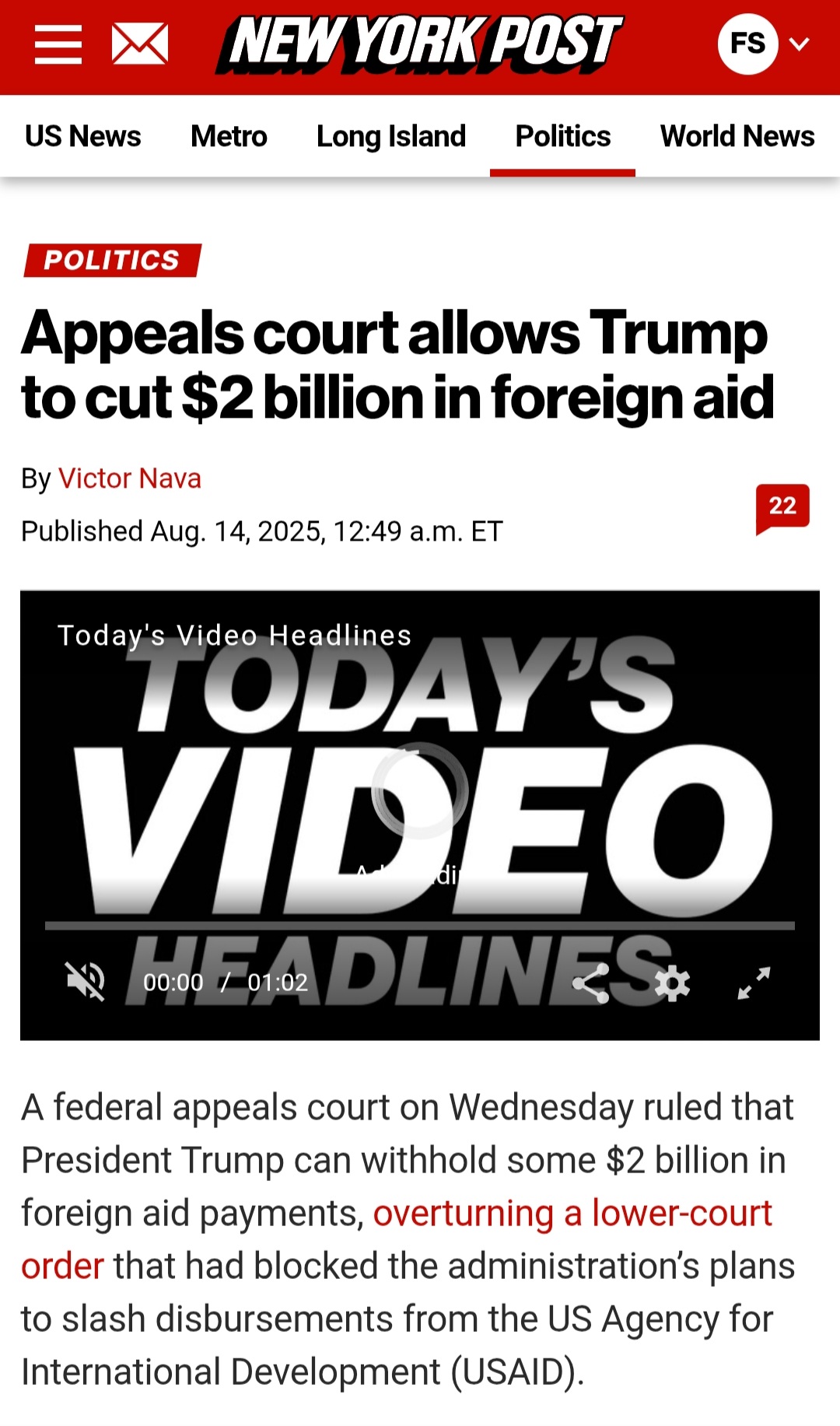The image size is (840, 1426).
Task: Open the email newsletter envelope icon
Action: tap(140, 44)
